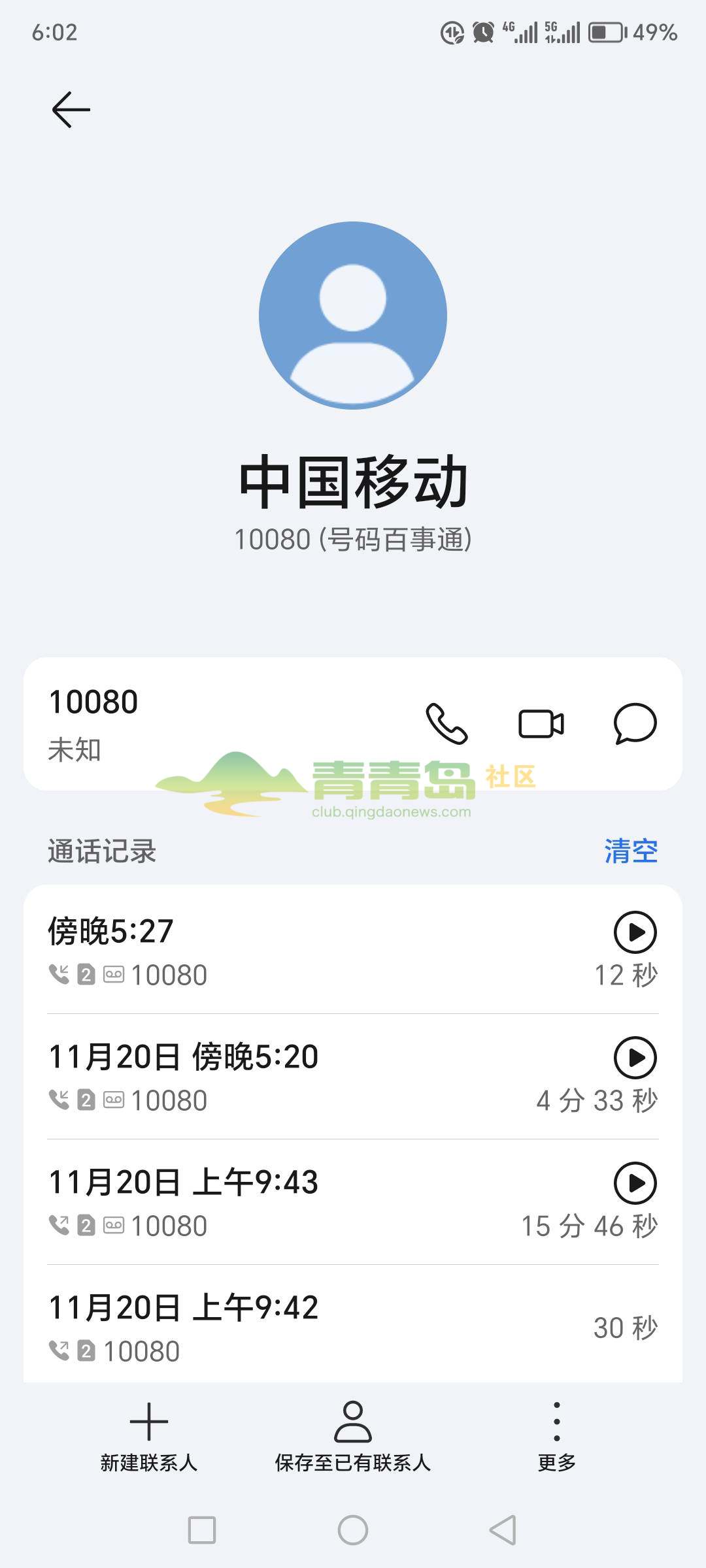Start a video call to 10080
The height and width of the screenshot is (1568, 706).
[x=541, y=723]
